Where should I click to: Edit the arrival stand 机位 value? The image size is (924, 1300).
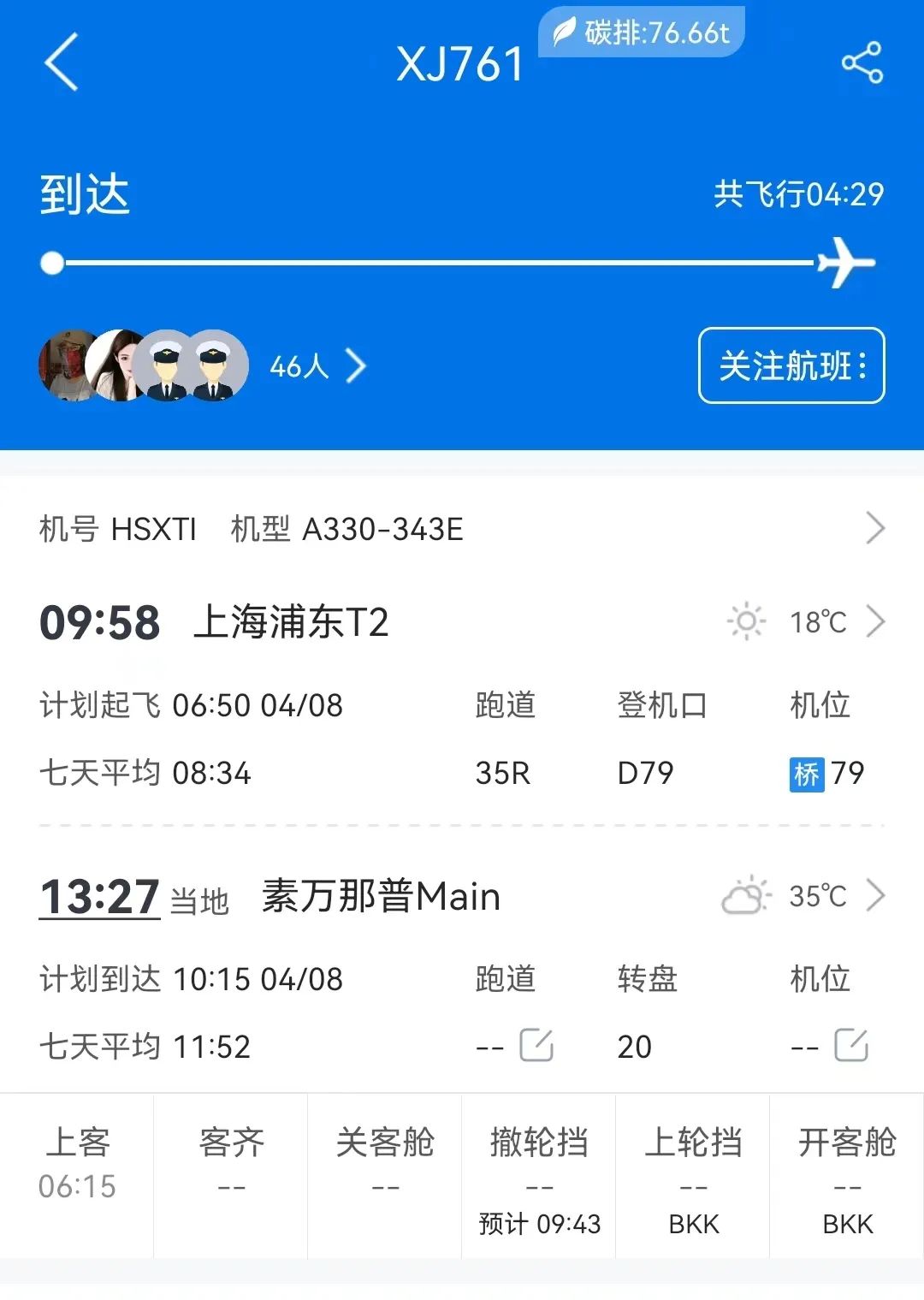850,1046
